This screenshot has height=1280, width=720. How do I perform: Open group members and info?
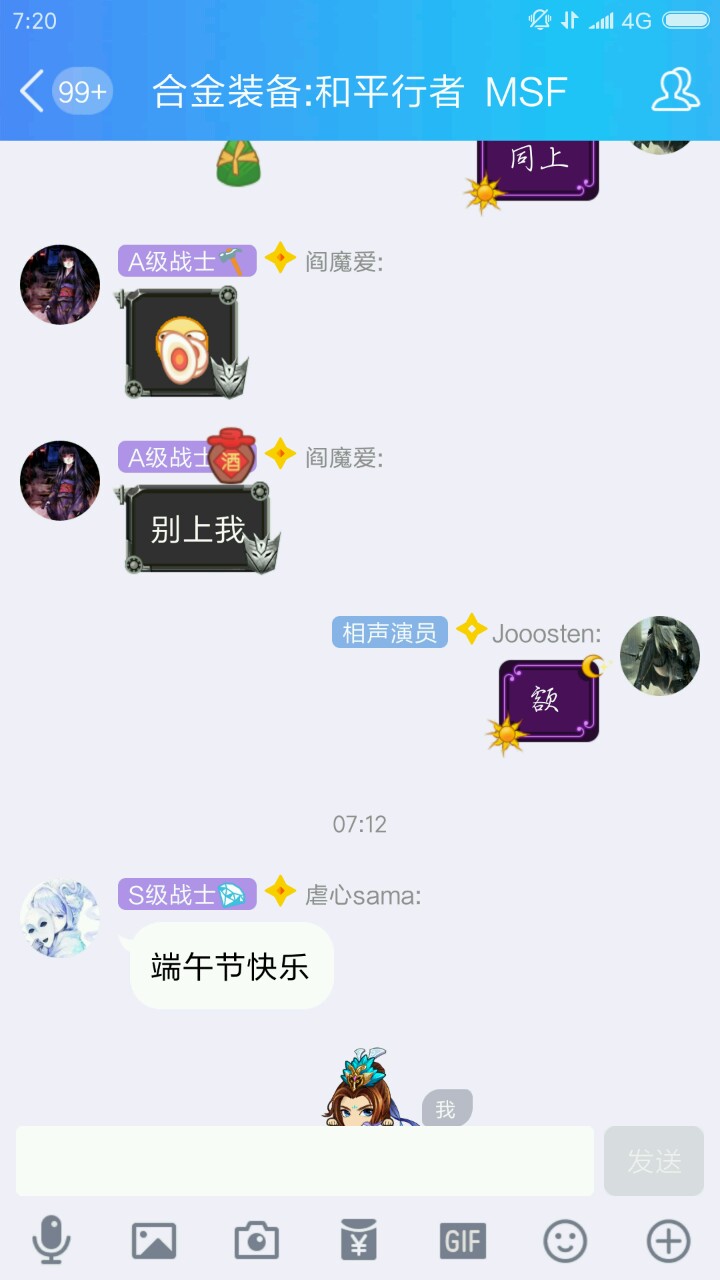pyautogui.click(x=675, y=91)
